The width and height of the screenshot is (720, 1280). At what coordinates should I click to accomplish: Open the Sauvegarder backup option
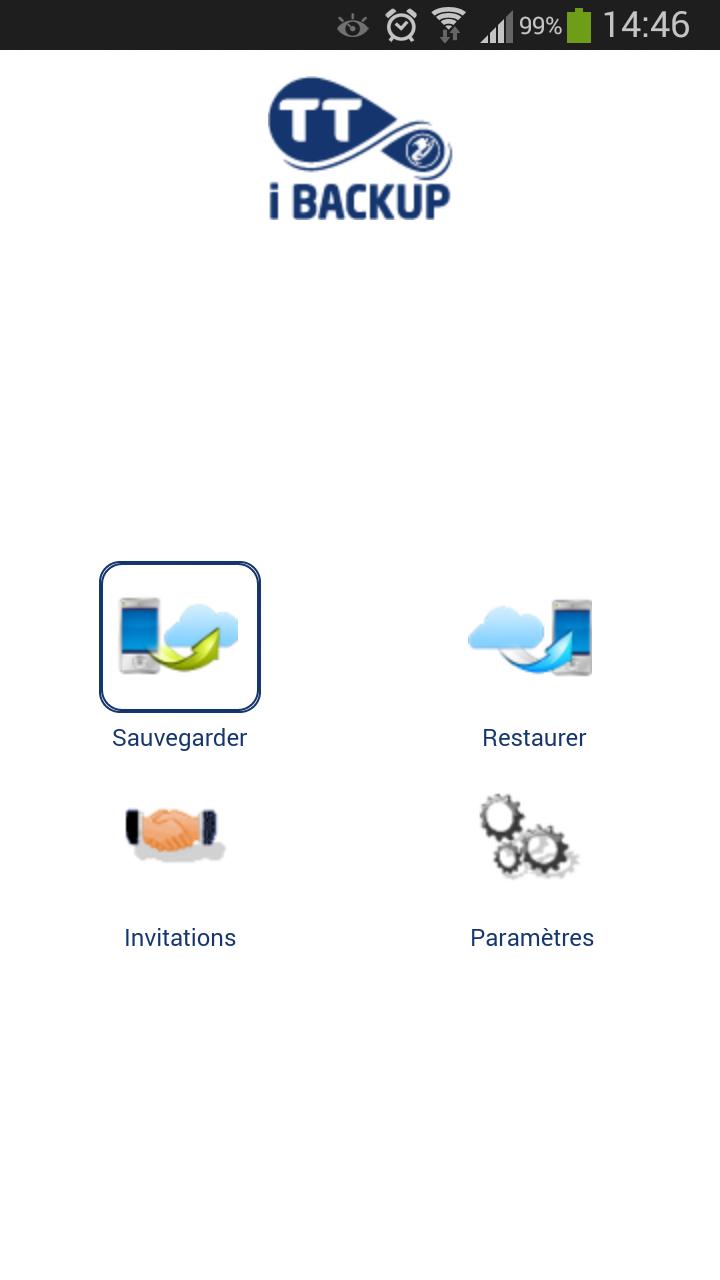[x=180, y=637]
